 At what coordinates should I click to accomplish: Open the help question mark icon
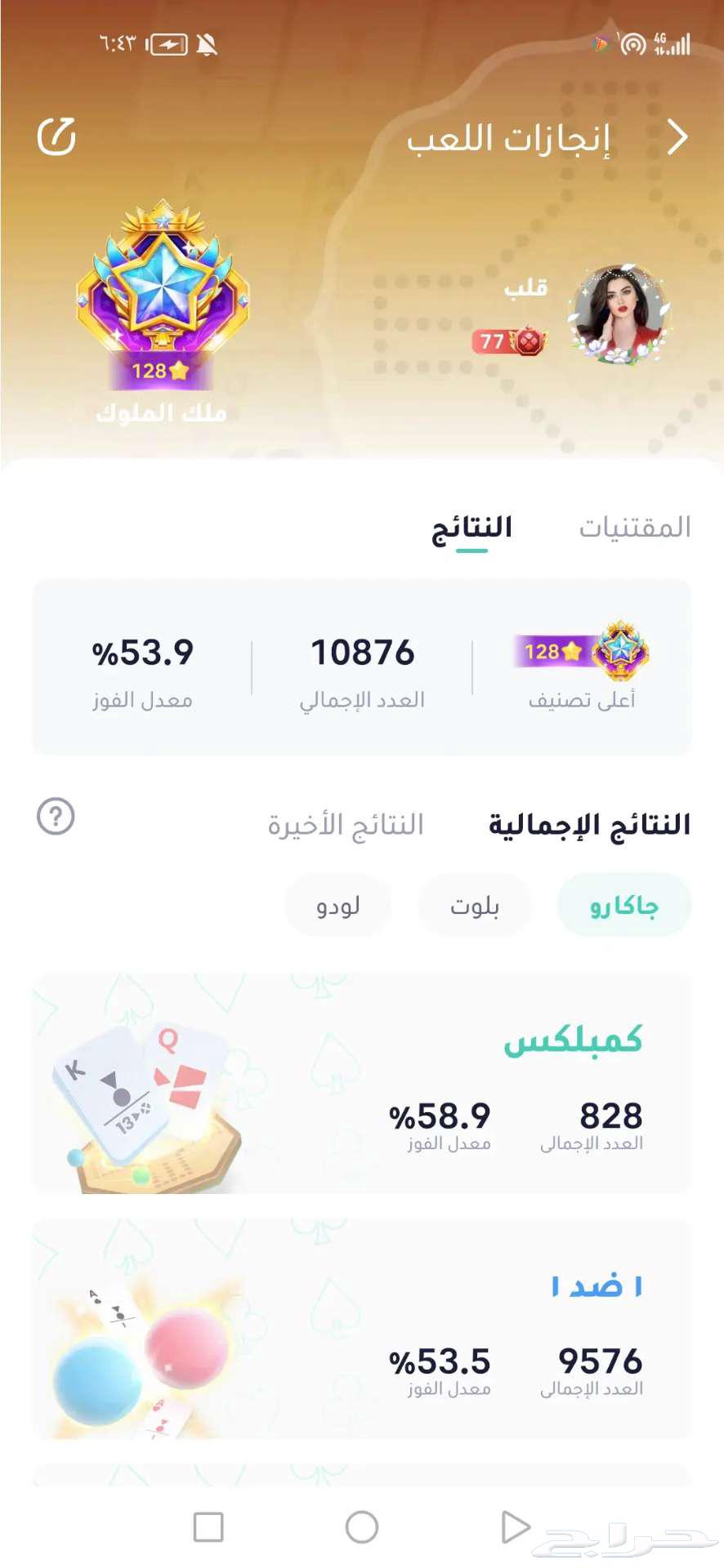click(x=54, y=816)
